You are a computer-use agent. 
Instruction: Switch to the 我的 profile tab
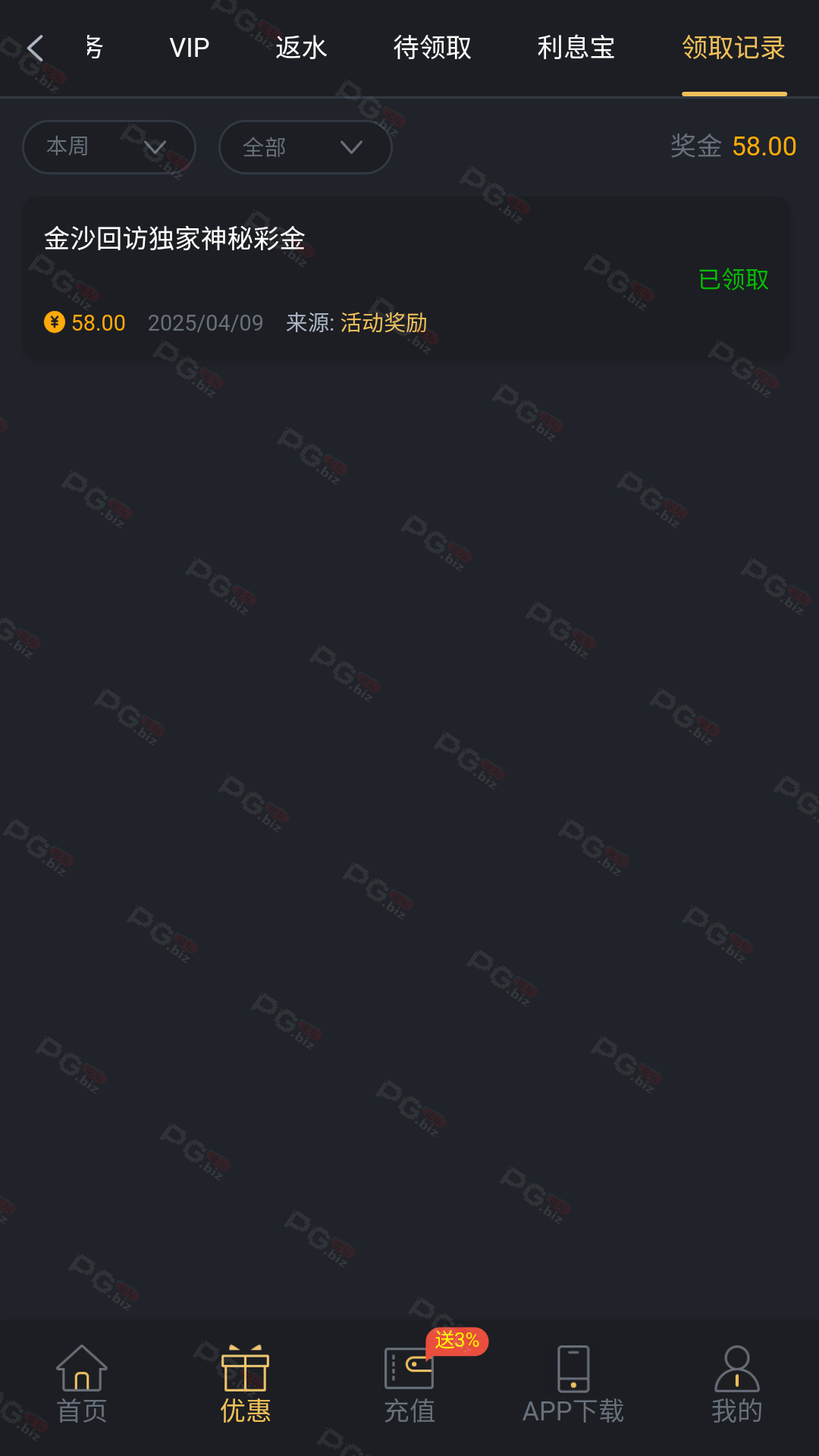click(x=737, y=1385)
